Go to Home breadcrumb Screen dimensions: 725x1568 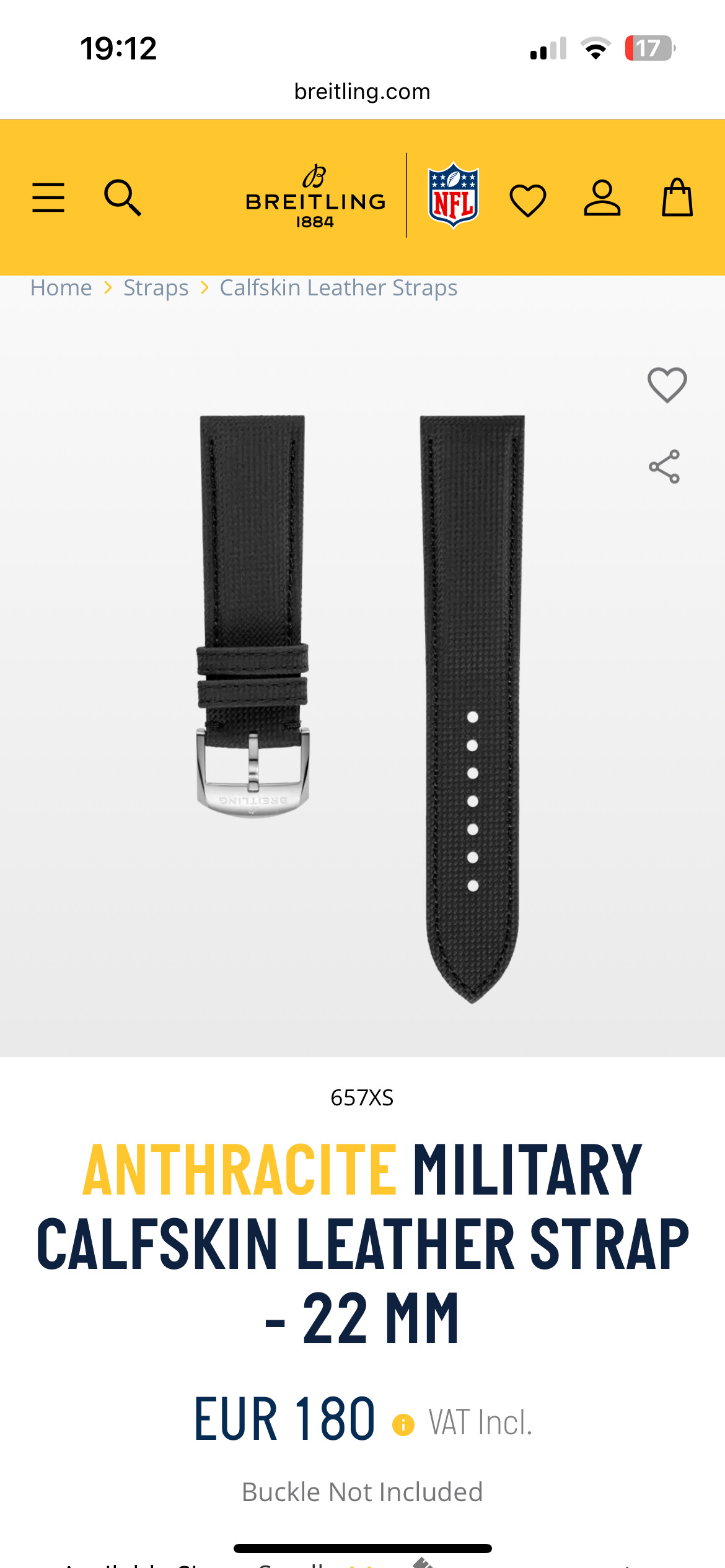61,288
